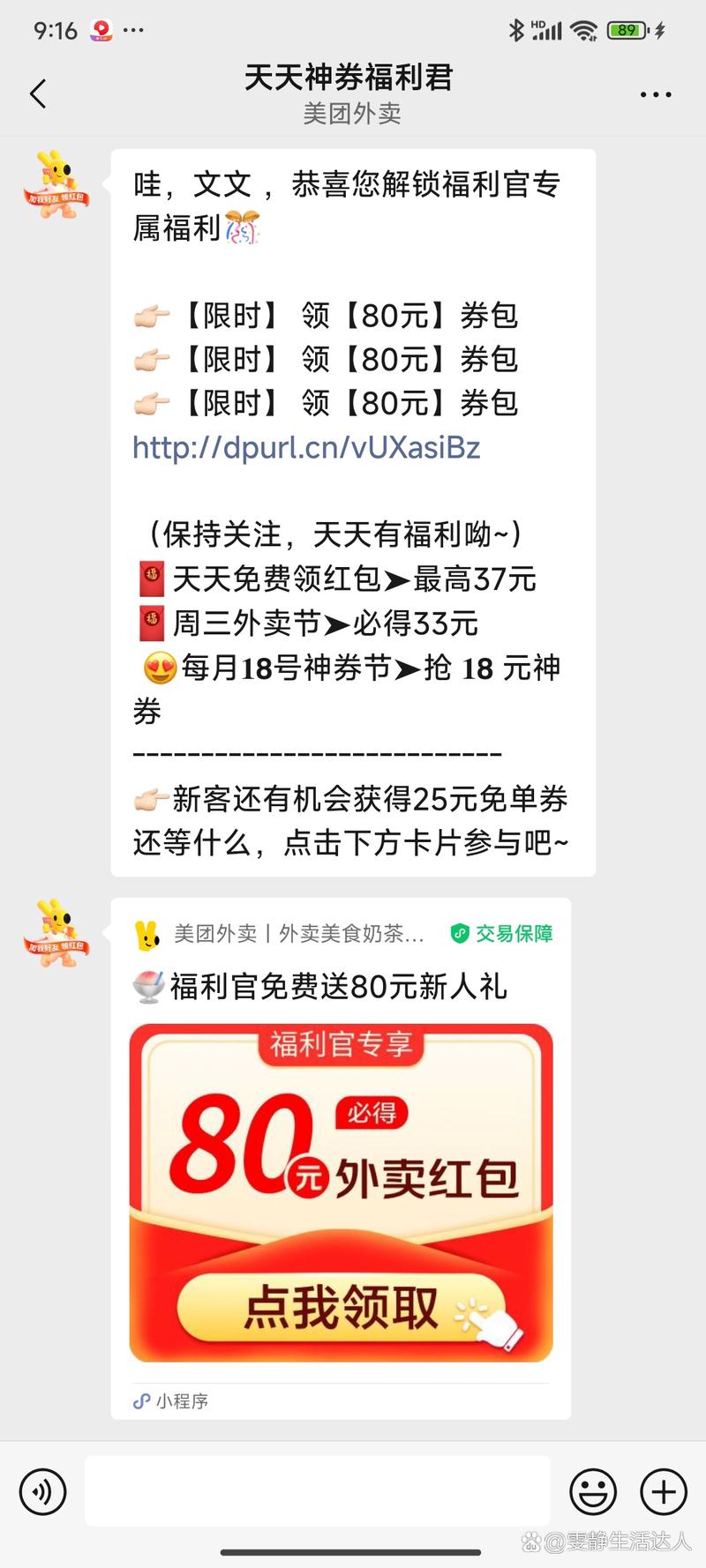Open the emoji picker smiley icon
The image size is (706, 1568).
coord(592,1491)
